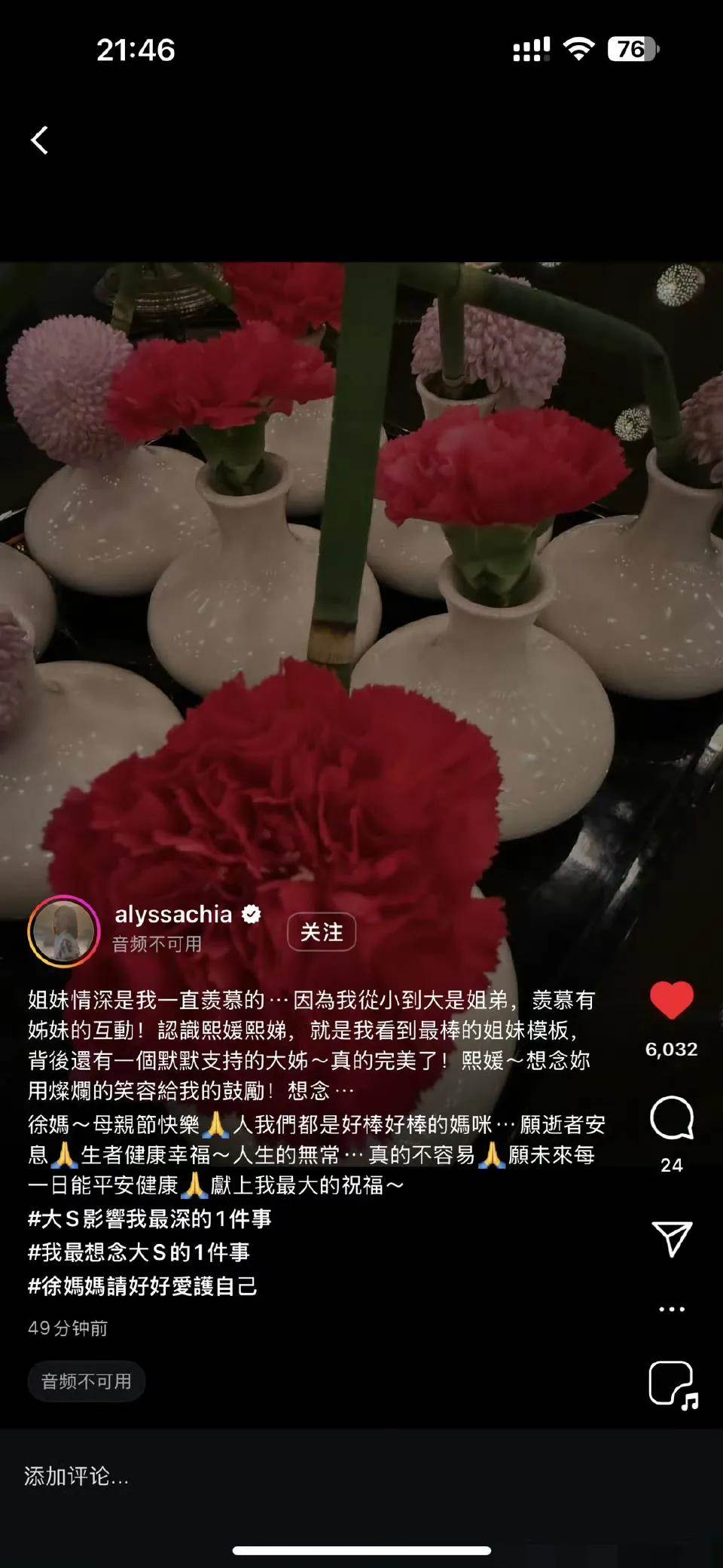Follow alyssachia with the 关注 button

[x=322, y=932]
